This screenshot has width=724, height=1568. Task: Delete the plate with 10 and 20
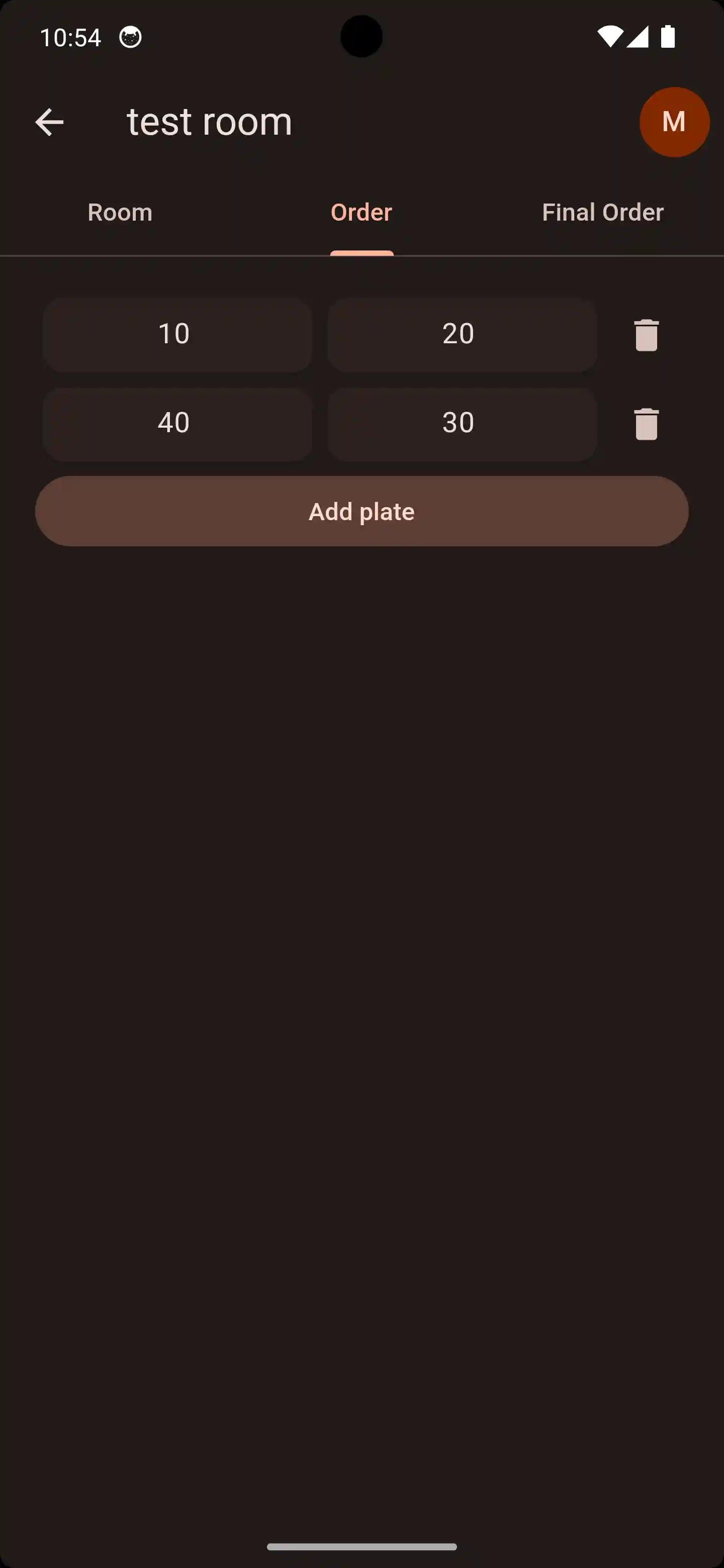click(x=646, y=335)
